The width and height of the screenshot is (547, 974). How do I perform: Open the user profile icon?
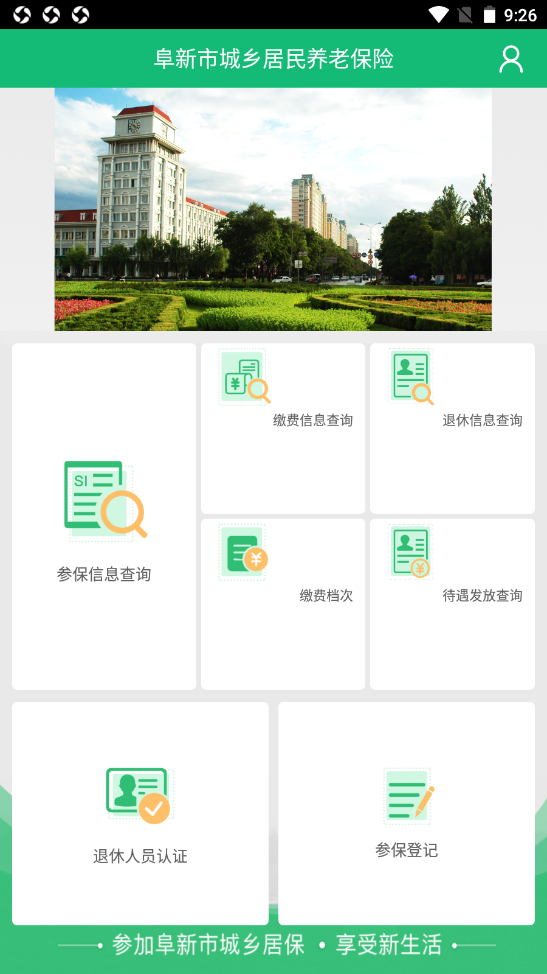[x=511, y=59]
